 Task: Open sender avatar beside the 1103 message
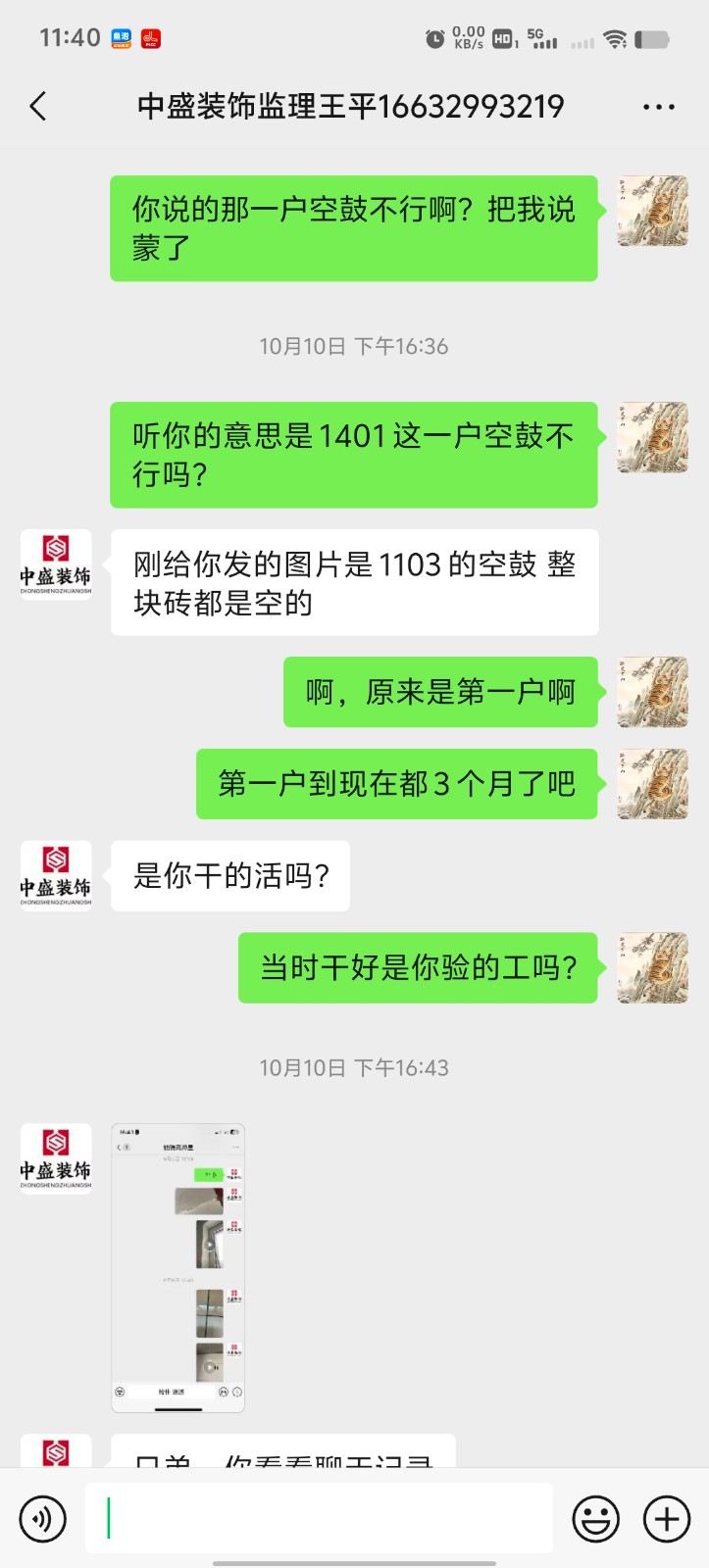click(56, 565)
